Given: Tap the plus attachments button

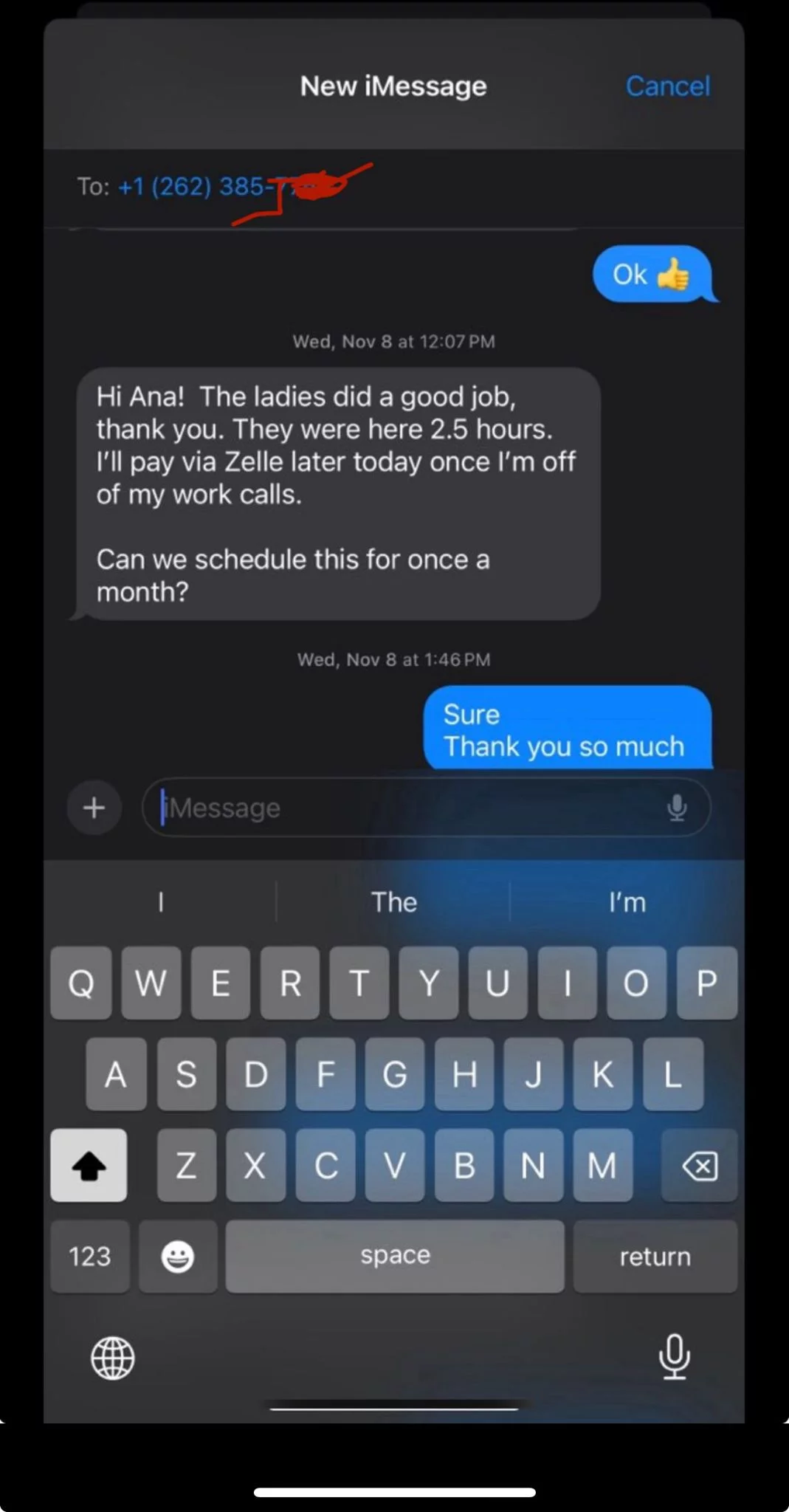Looking at the screenshot, I should [x=94, y=808].
